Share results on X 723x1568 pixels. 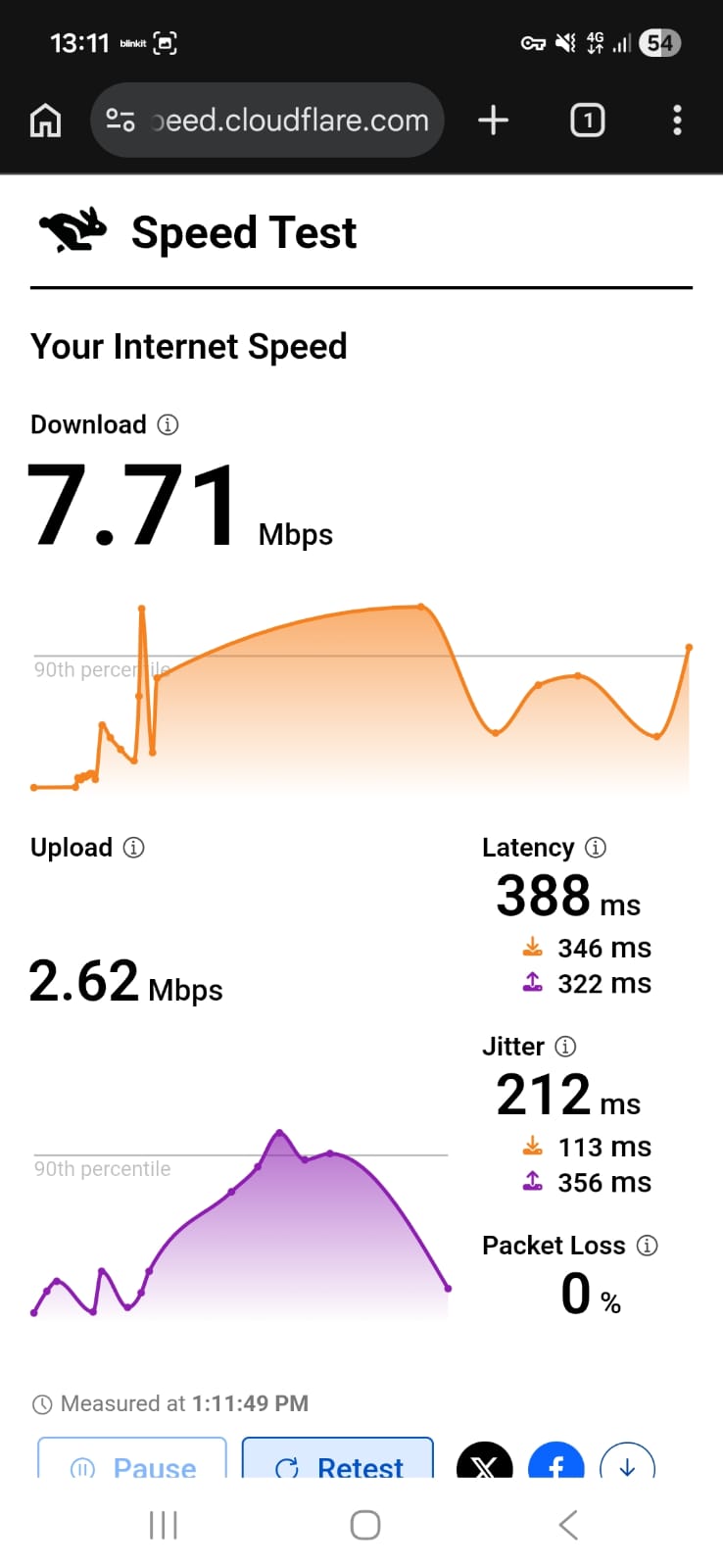pos(484,1464)
